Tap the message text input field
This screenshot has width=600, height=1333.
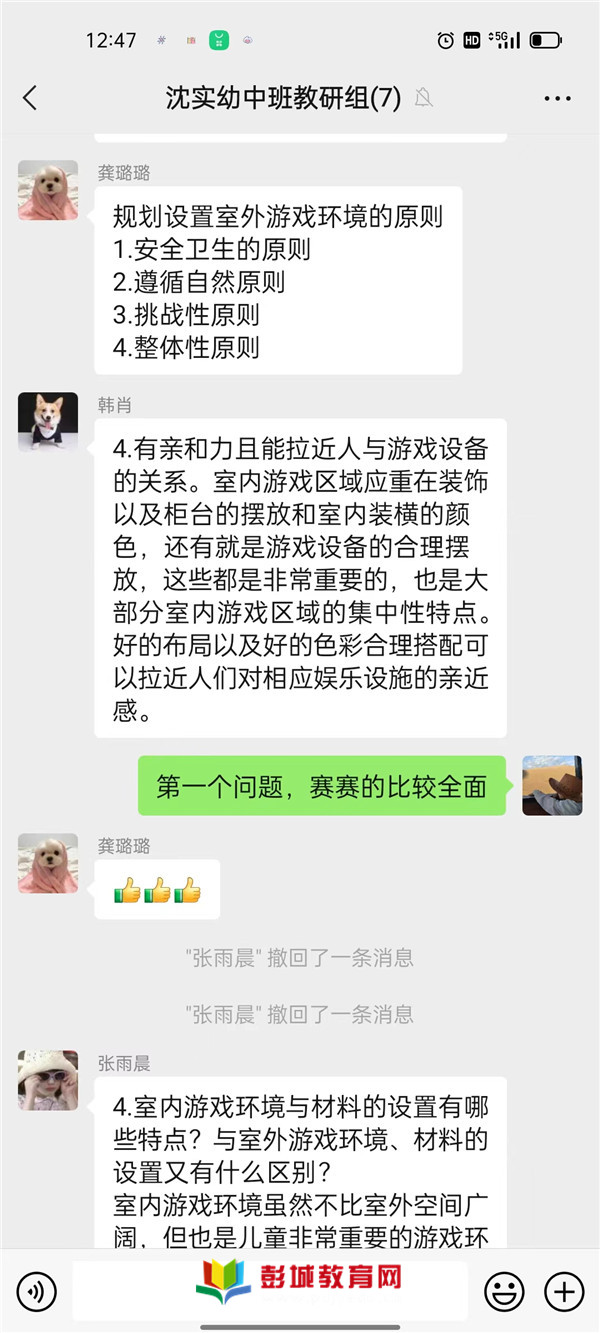tap(270, 1292)
